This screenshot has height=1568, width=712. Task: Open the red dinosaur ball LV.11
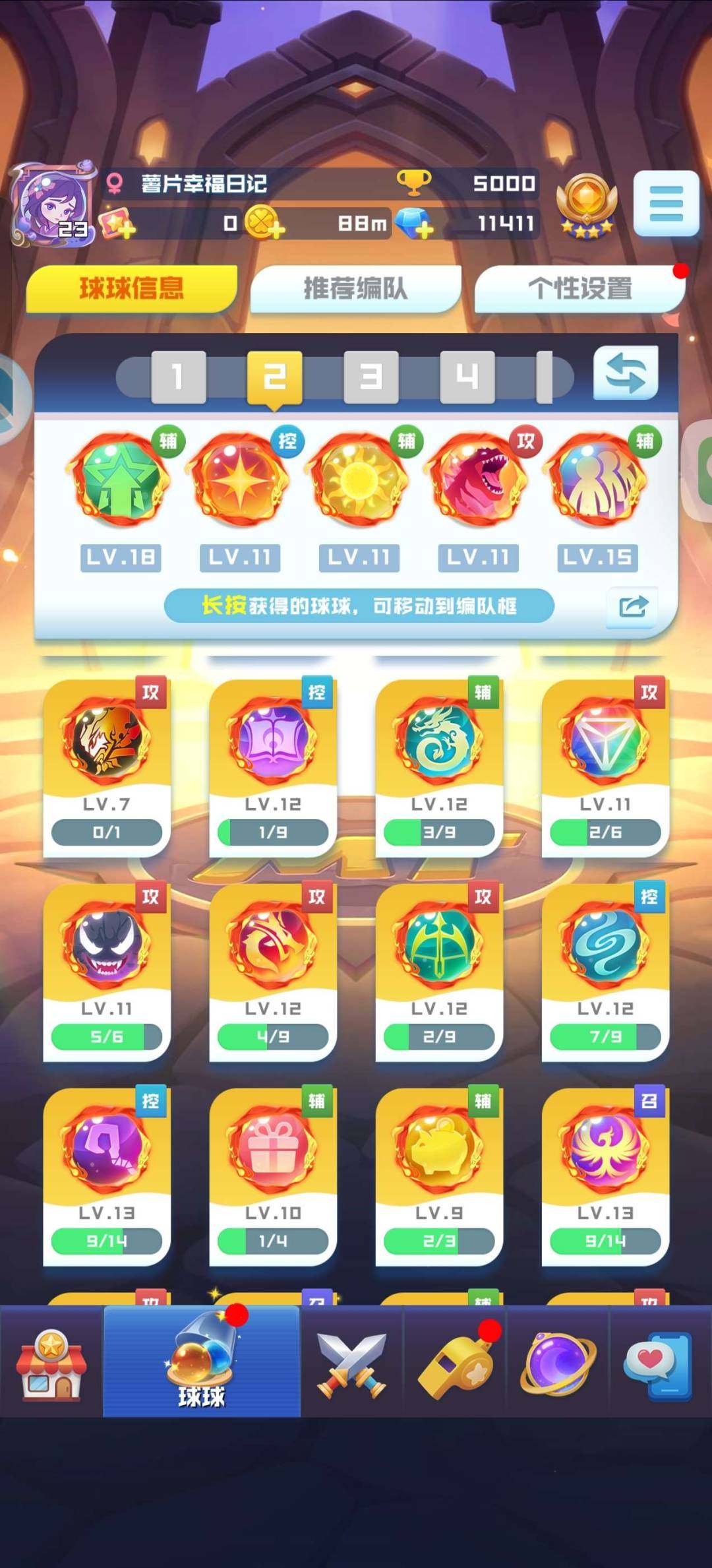coord(479,480)
